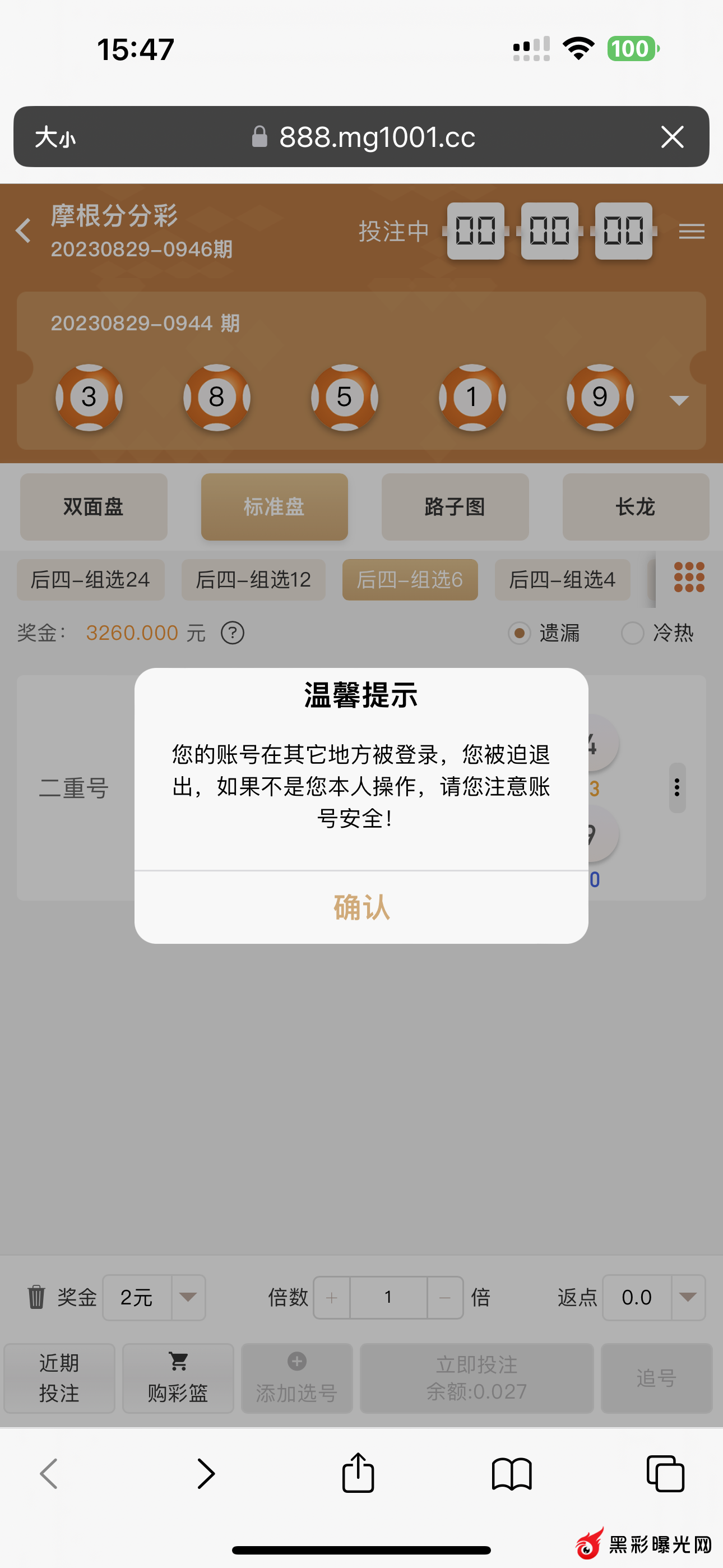Open the 大小 text size menu

click(55, 137)
